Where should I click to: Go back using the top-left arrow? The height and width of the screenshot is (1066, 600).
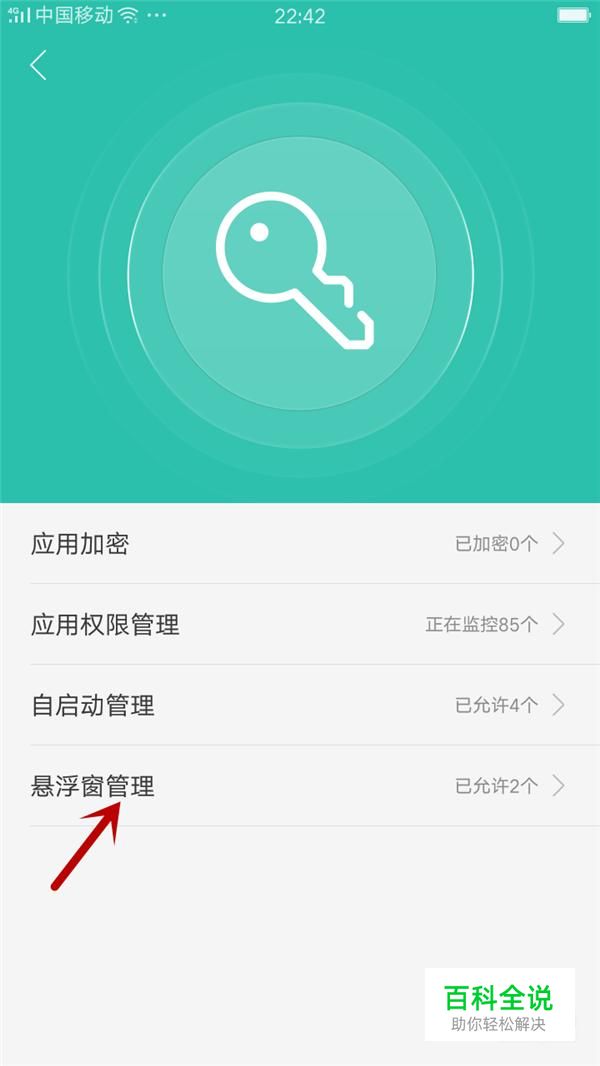click(39, 66)
